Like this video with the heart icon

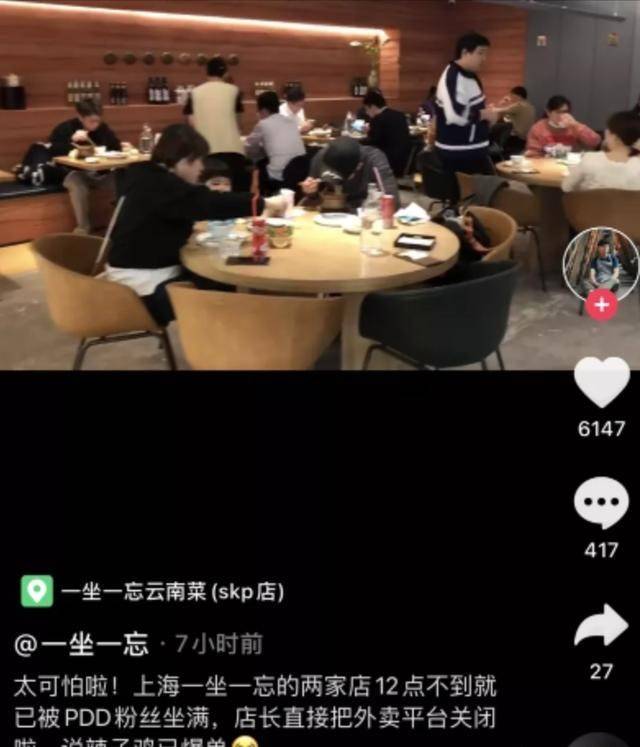pos(601,383)
